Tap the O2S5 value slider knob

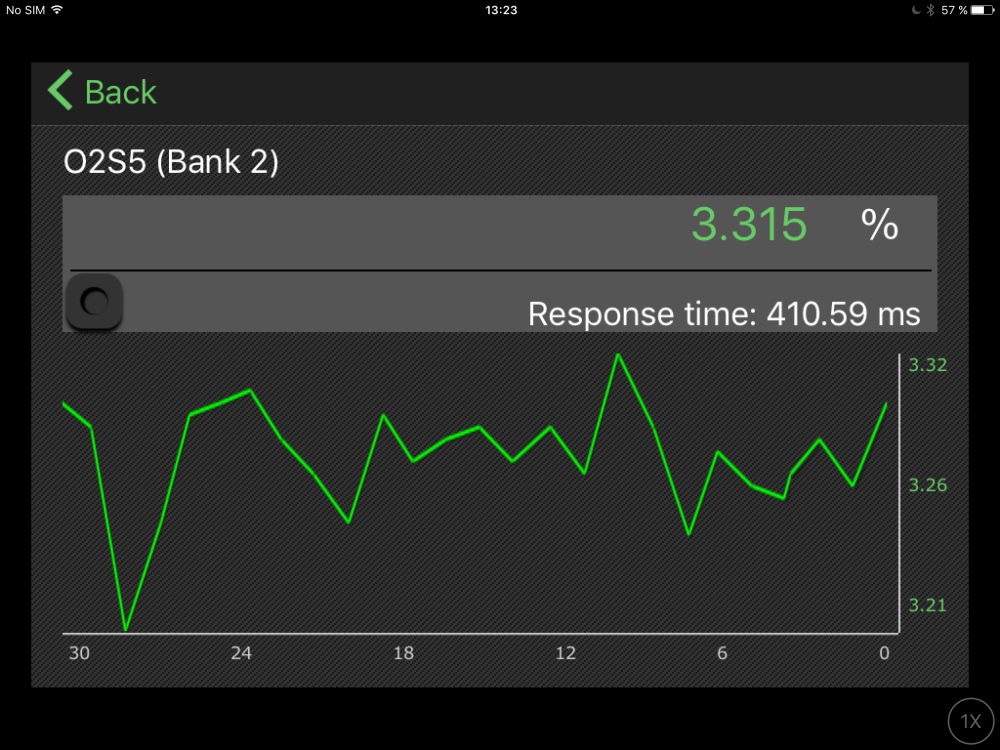[x=94, y=302]
